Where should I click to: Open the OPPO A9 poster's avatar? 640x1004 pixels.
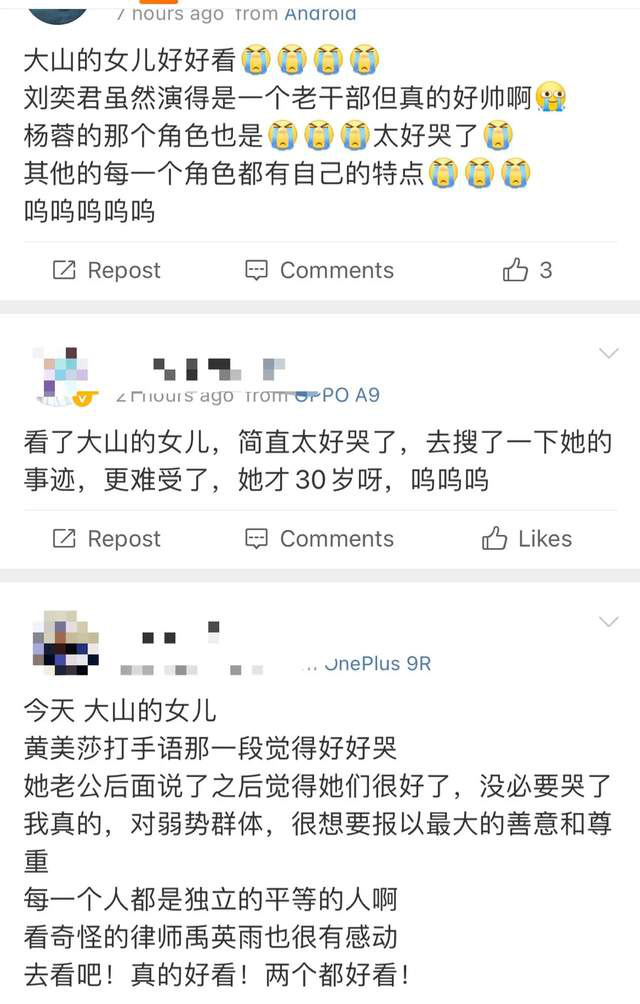pos(63,376)
